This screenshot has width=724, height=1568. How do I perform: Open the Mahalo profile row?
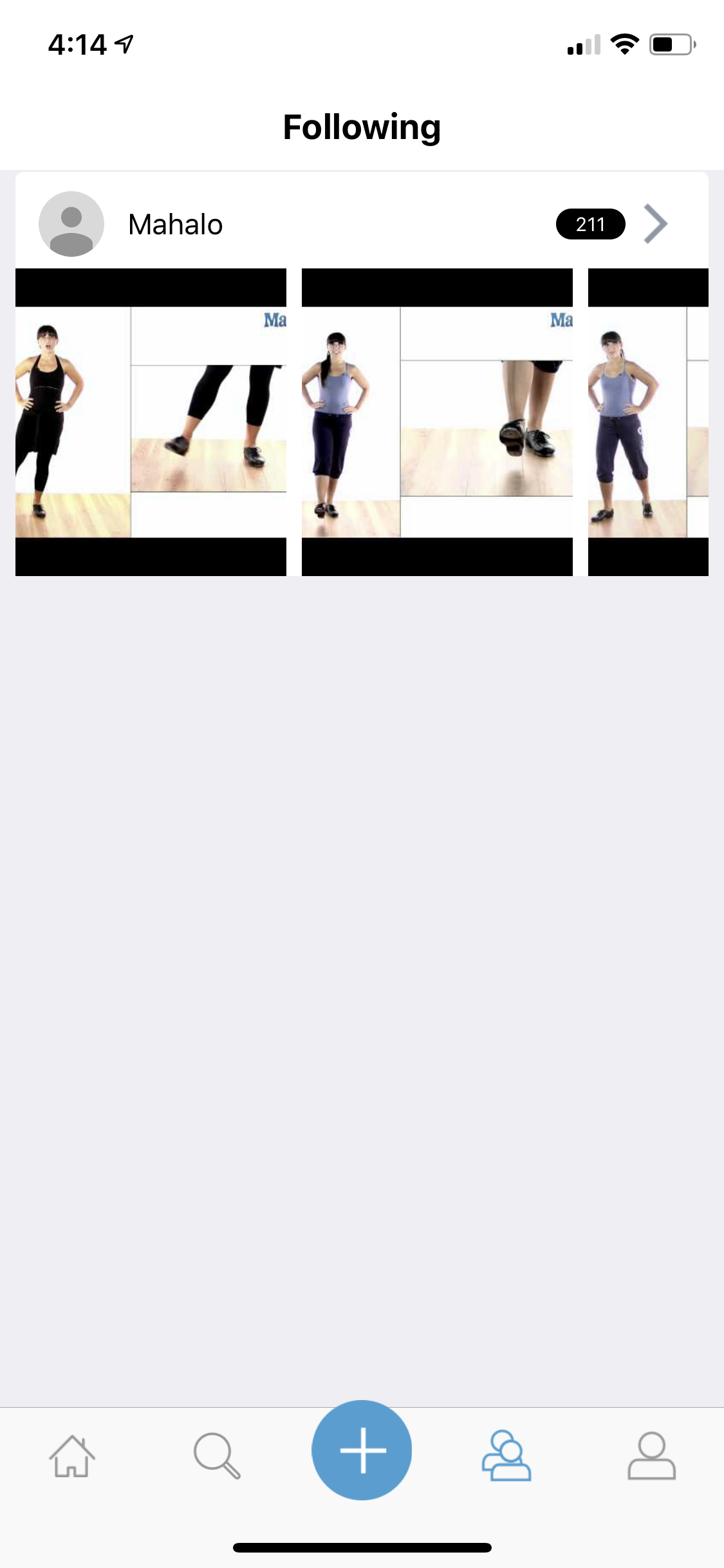362,223
